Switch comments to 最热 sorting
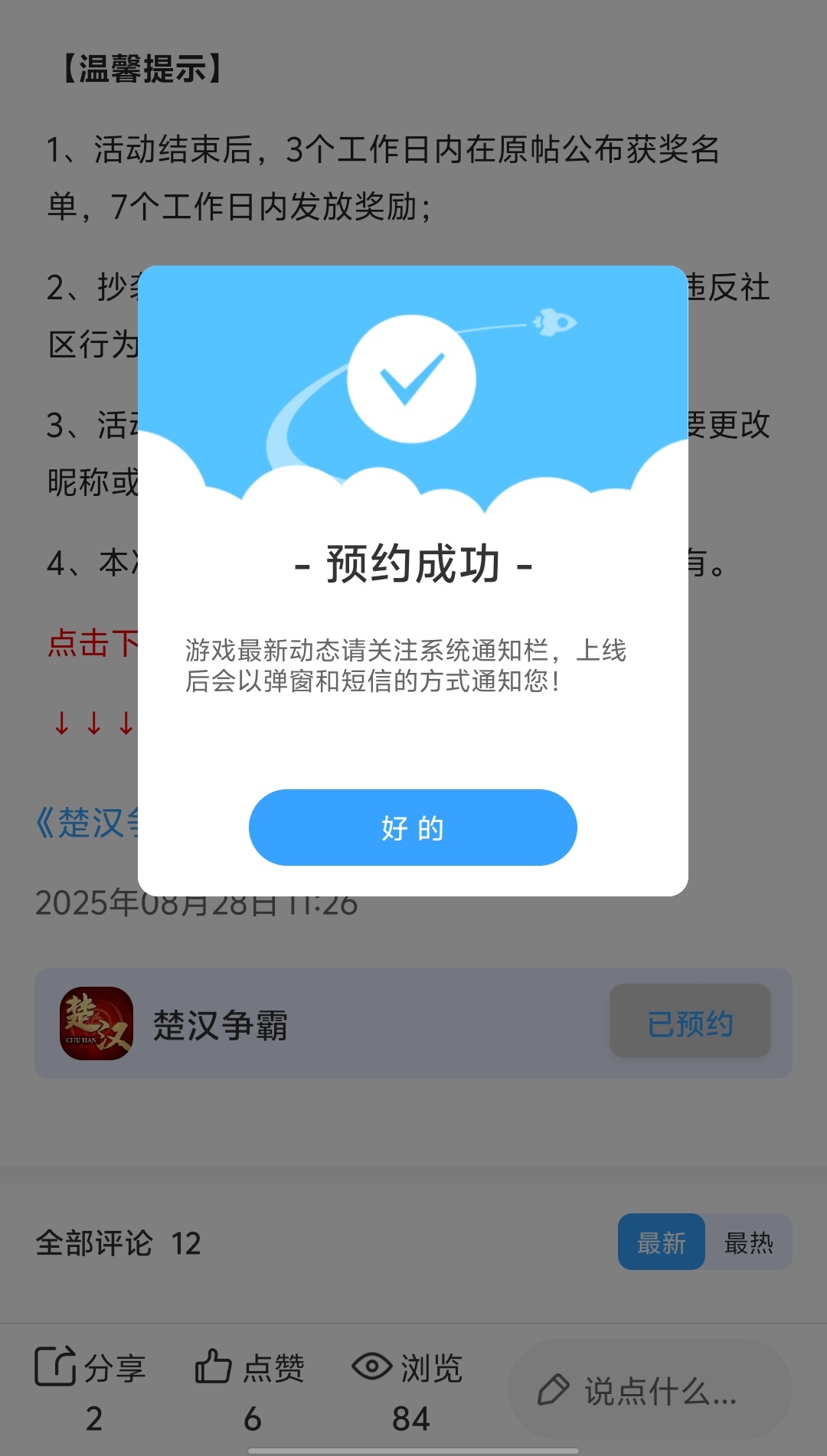This screenshot has height=1456, width=827. (749, 1242)
